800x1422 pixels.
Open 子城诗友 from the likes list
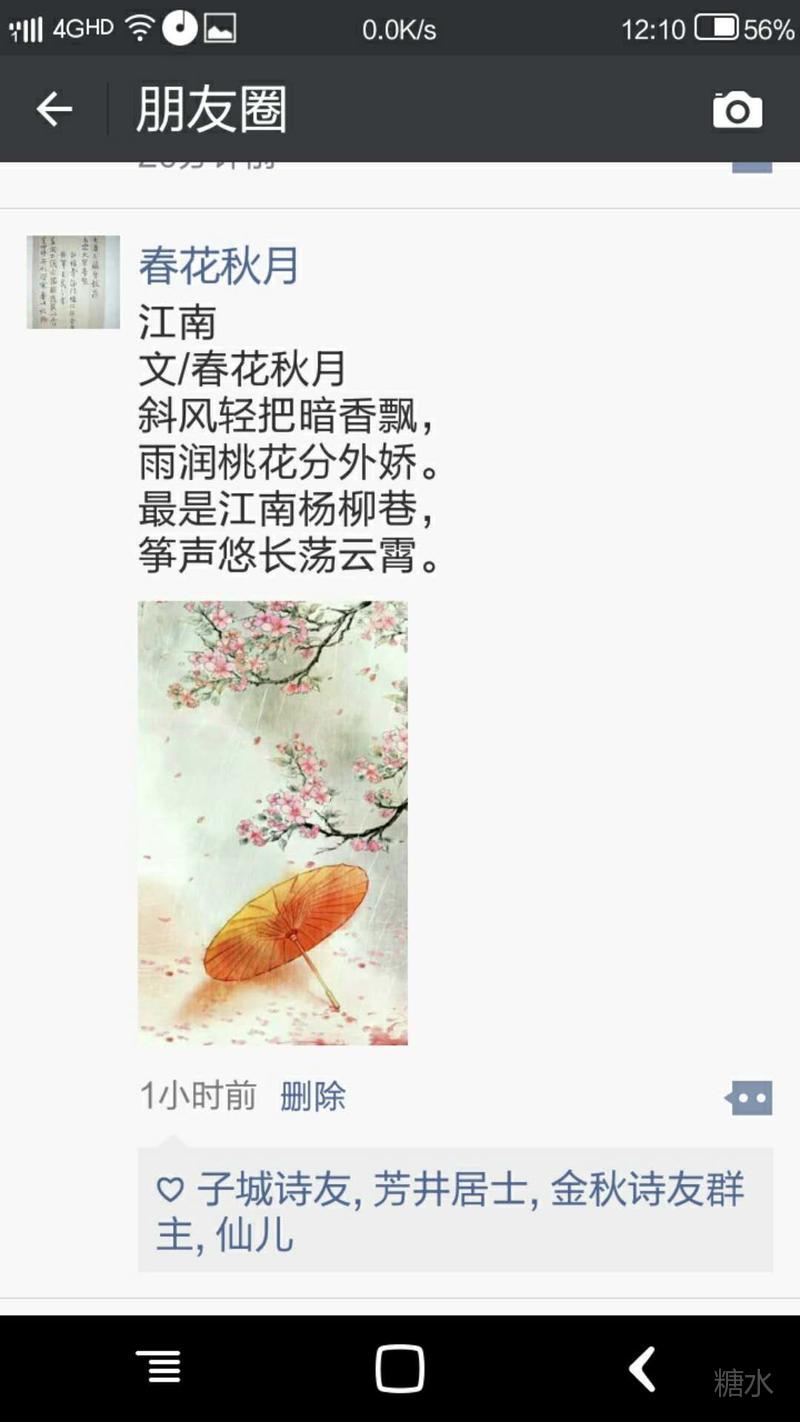(x=274, y=1189)
